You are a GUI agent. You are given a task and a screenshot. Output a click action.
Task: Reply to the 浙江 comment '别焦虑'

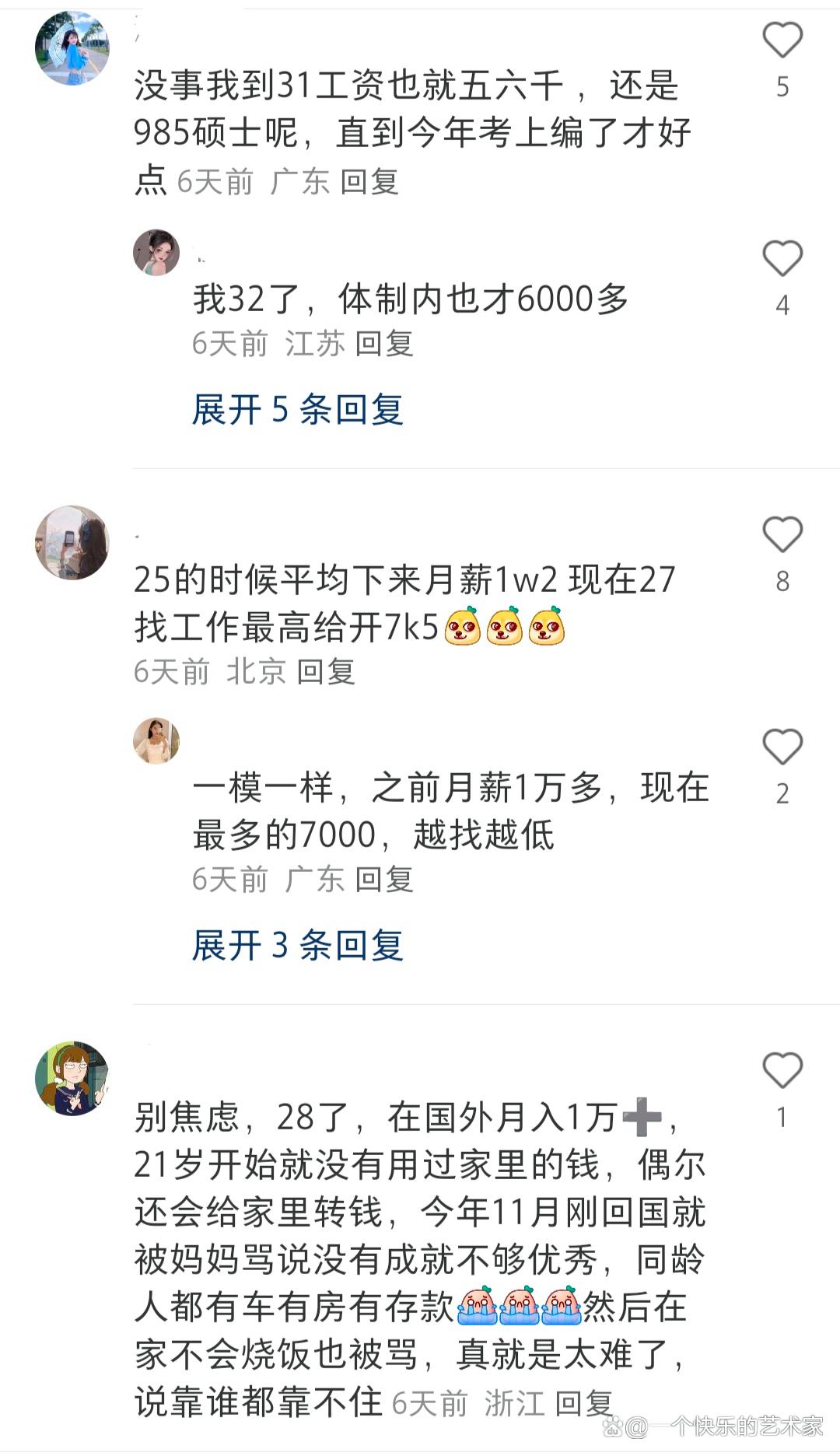click(x=583, y=1404)
